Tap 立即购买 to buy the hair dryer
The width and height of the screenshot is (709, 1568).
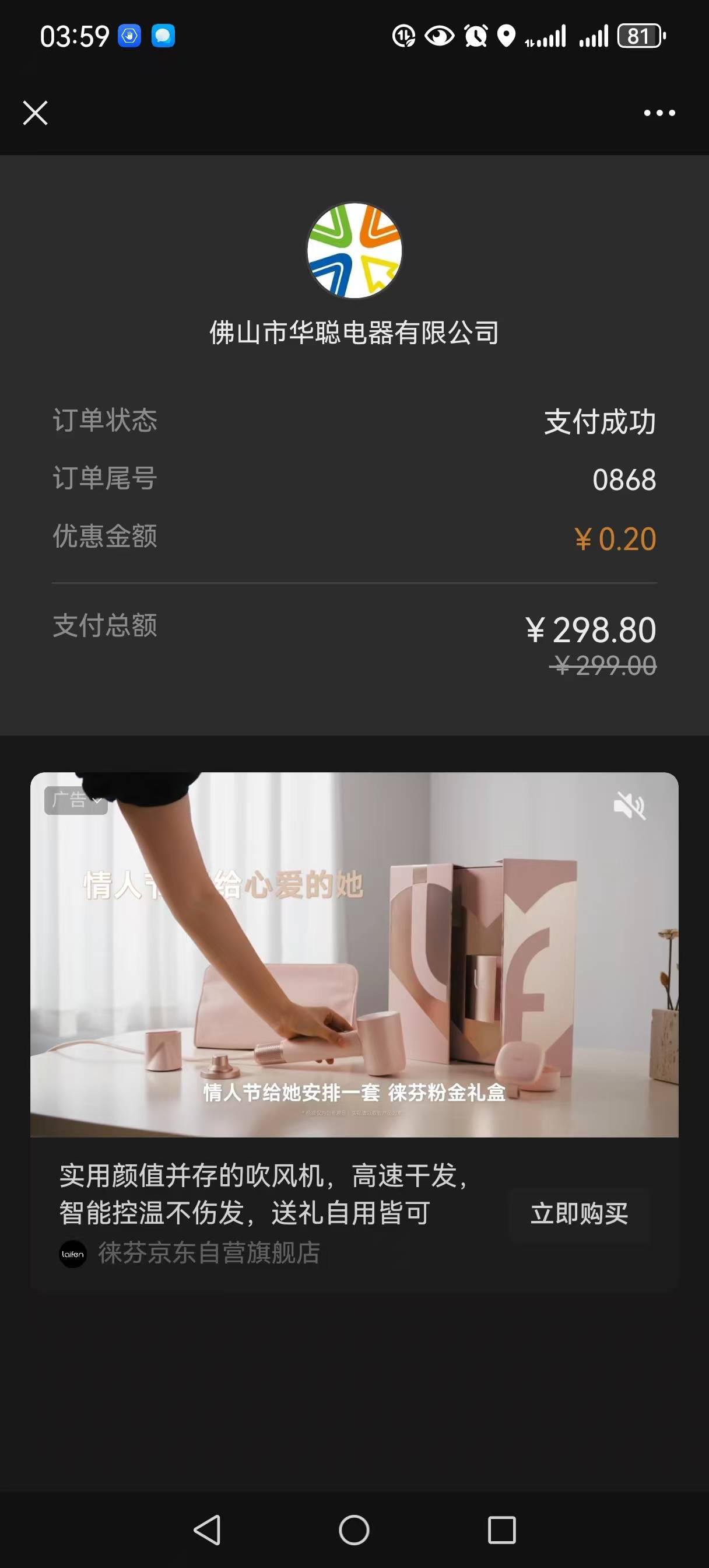click(579, 1214)
